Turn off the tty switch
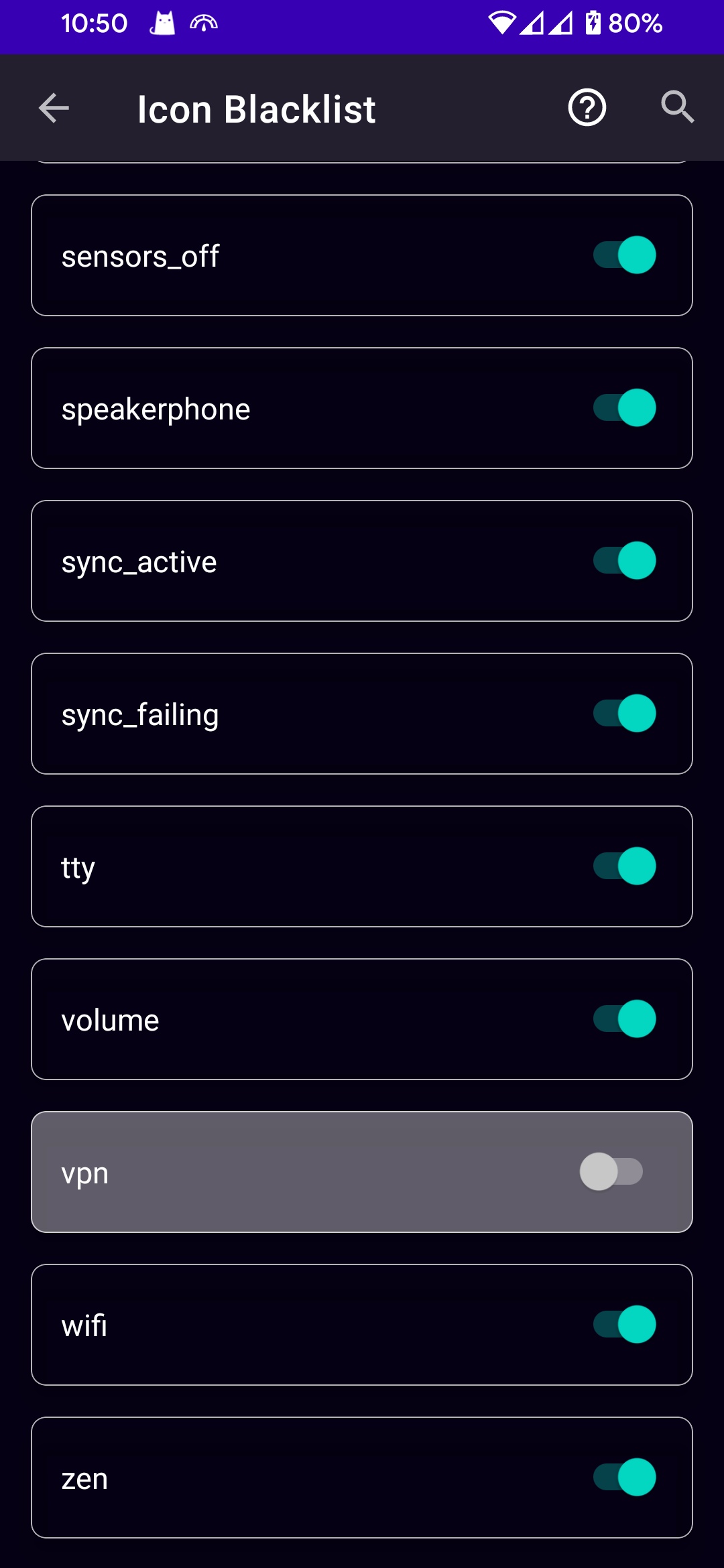The image size is (724, 1568). coord(624,866)
